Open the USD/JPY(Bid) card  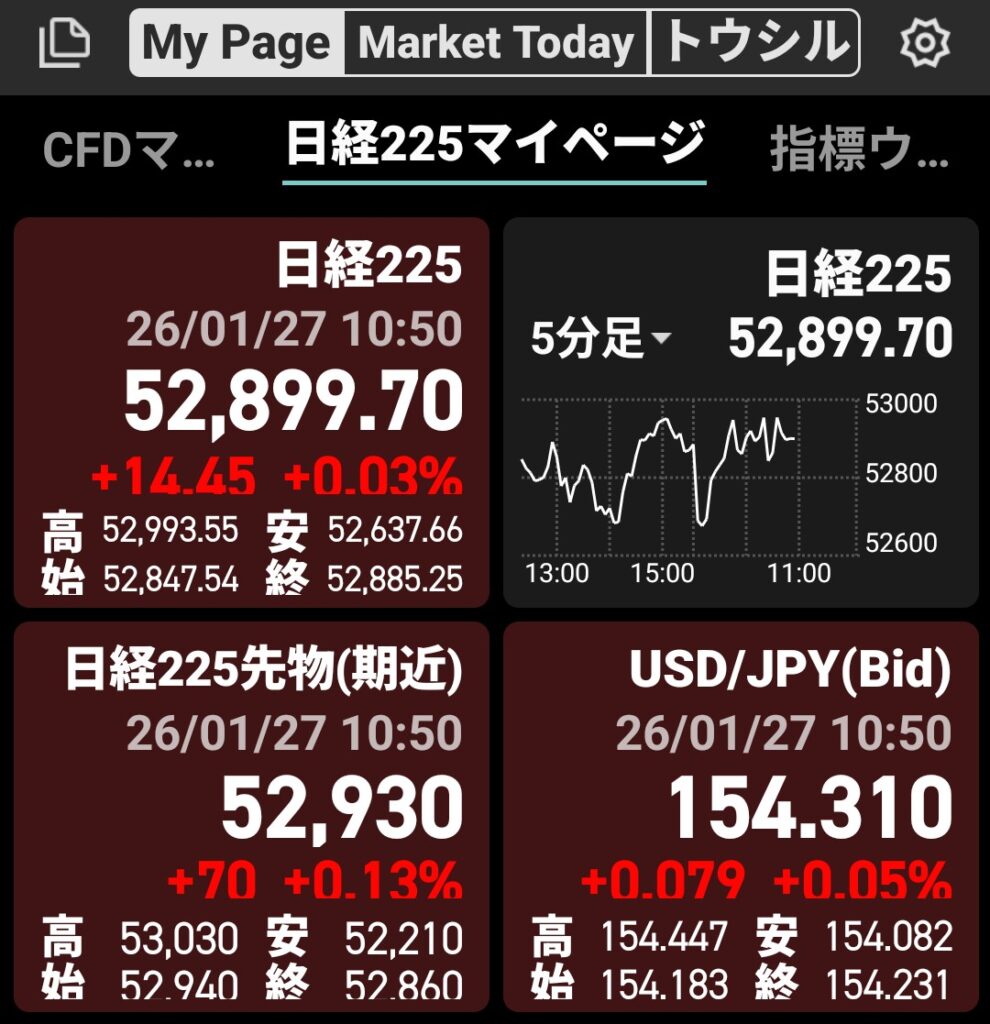[x=741, y=815]
